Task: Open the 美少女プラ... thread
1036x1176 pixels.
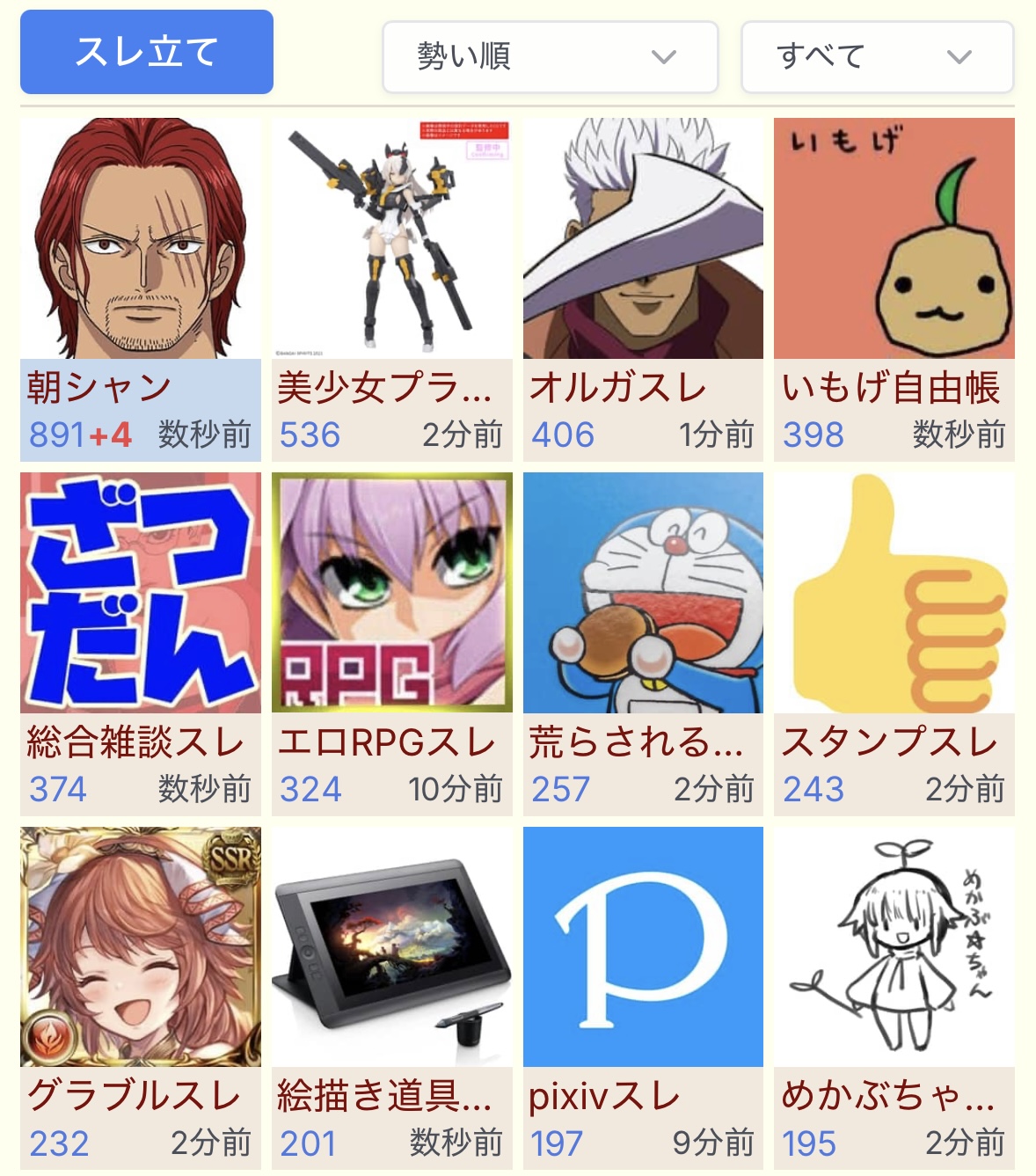Action: click(x=391, y=289)
